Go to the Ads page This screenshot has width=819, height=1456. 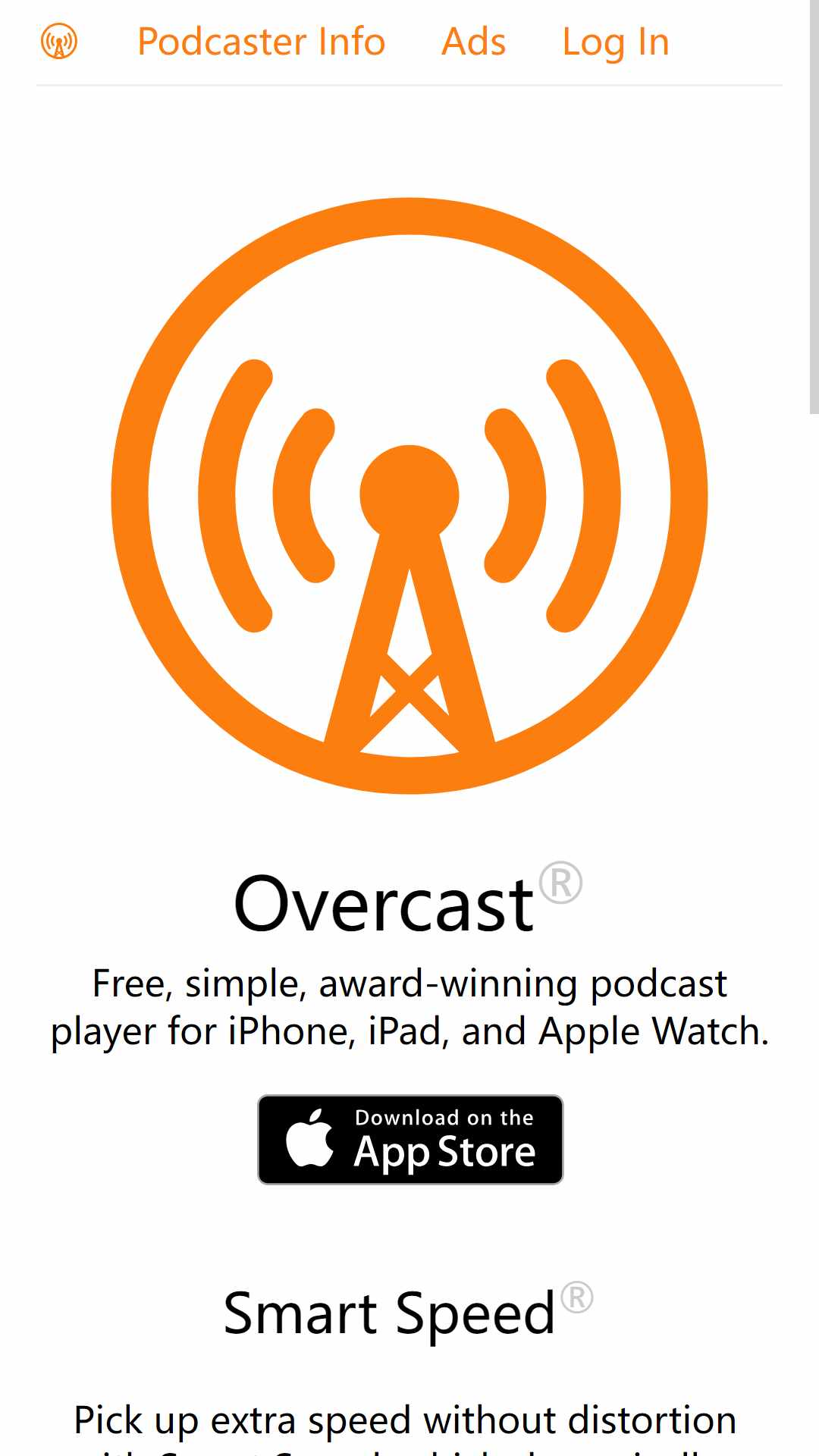(x=473, y=42)
